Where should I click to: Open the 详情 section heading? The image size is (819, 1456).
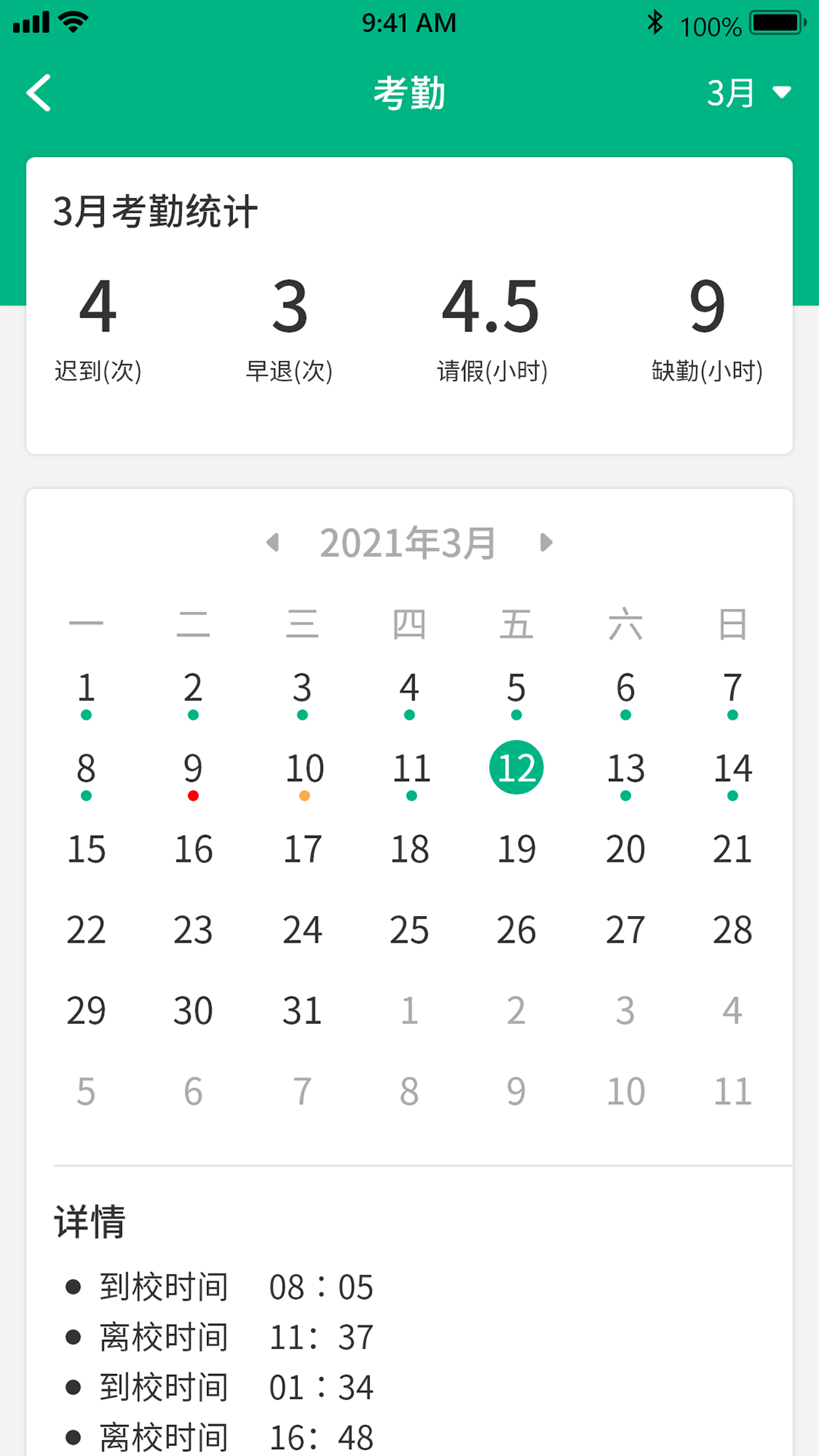click(x=89, y=1220)
